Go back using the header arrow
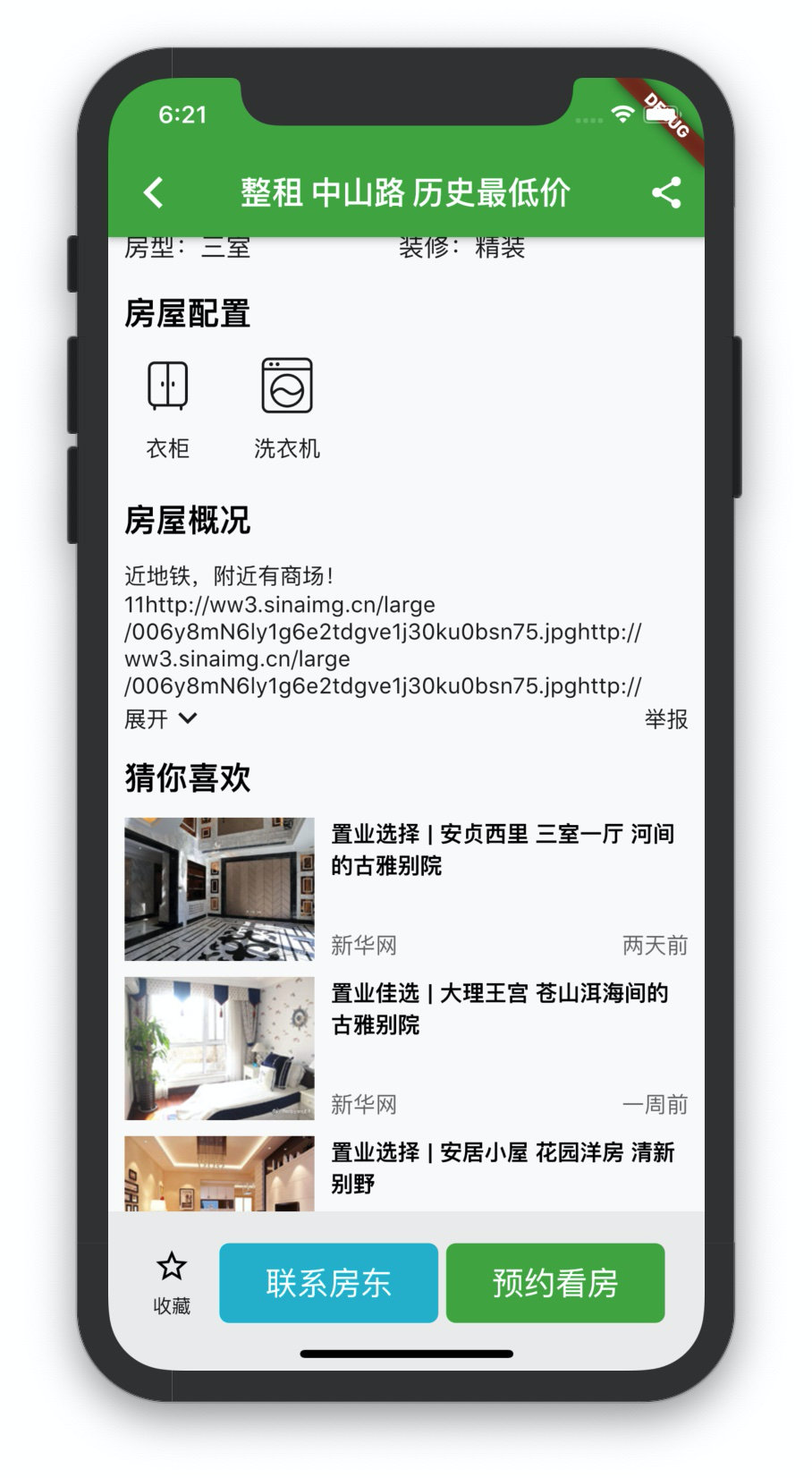This screenshot has height=1478, width=812. (154, 192)
